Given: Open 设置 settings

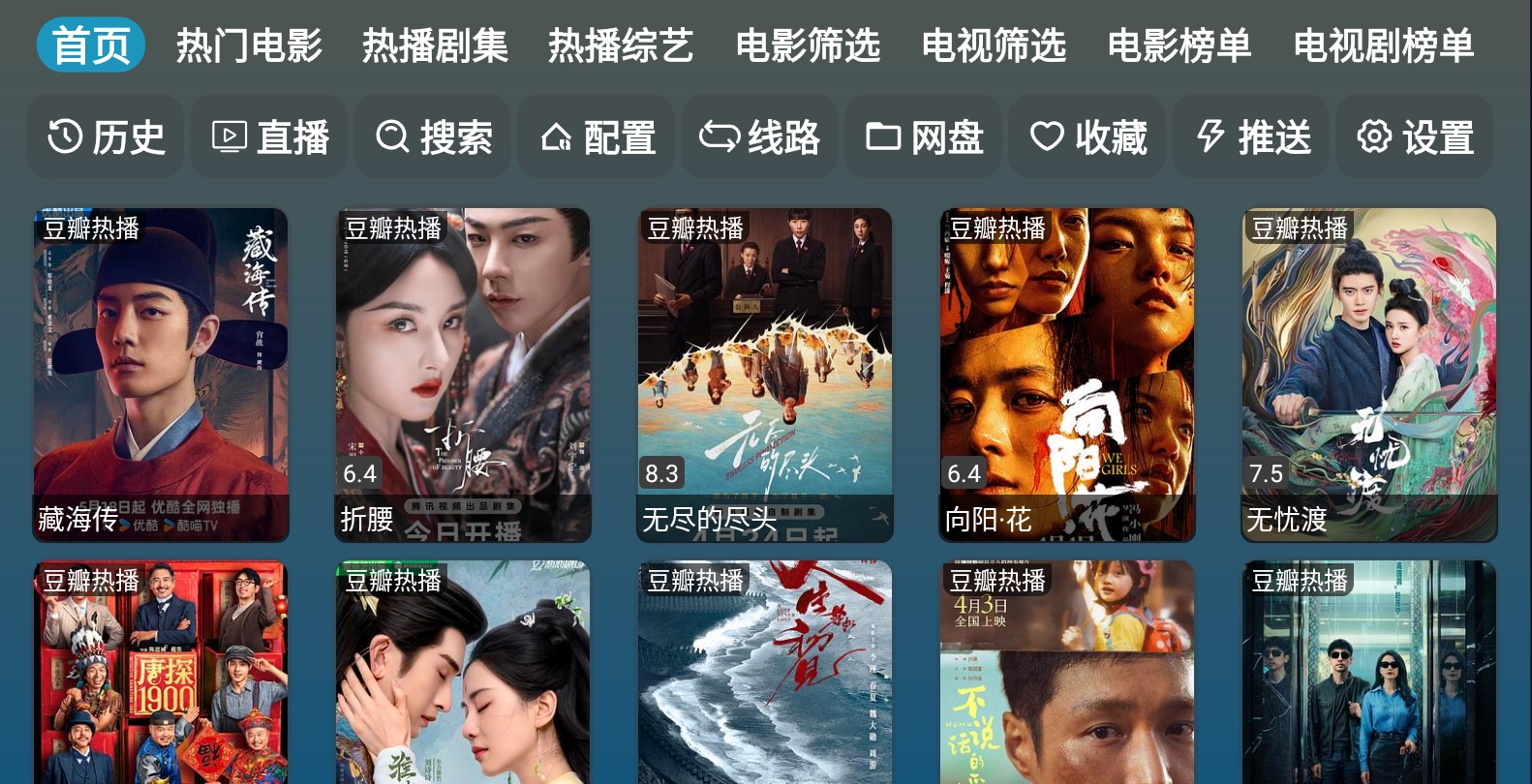Looking at the screenshot, I should (x=1415, y=136).
